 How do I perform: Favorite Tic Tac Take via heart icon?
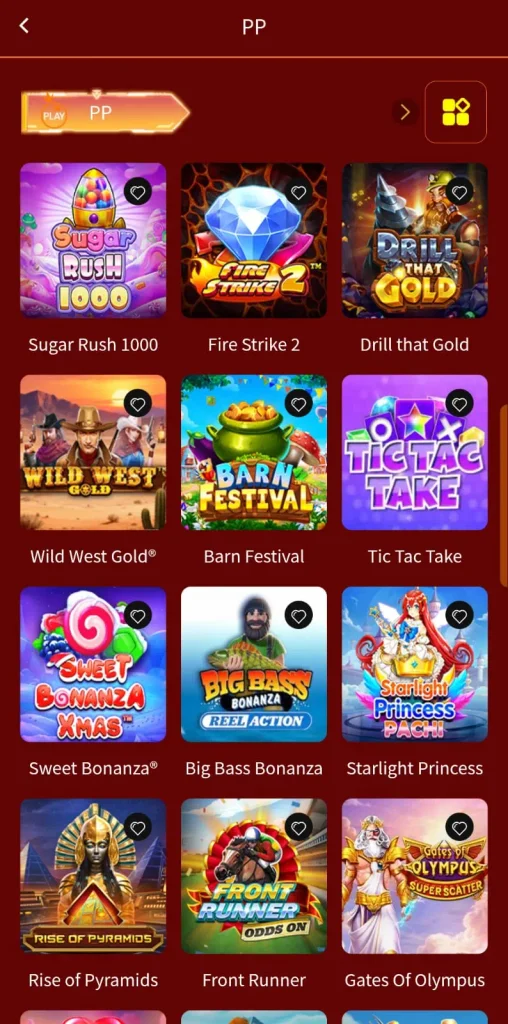tap(460, 404)
